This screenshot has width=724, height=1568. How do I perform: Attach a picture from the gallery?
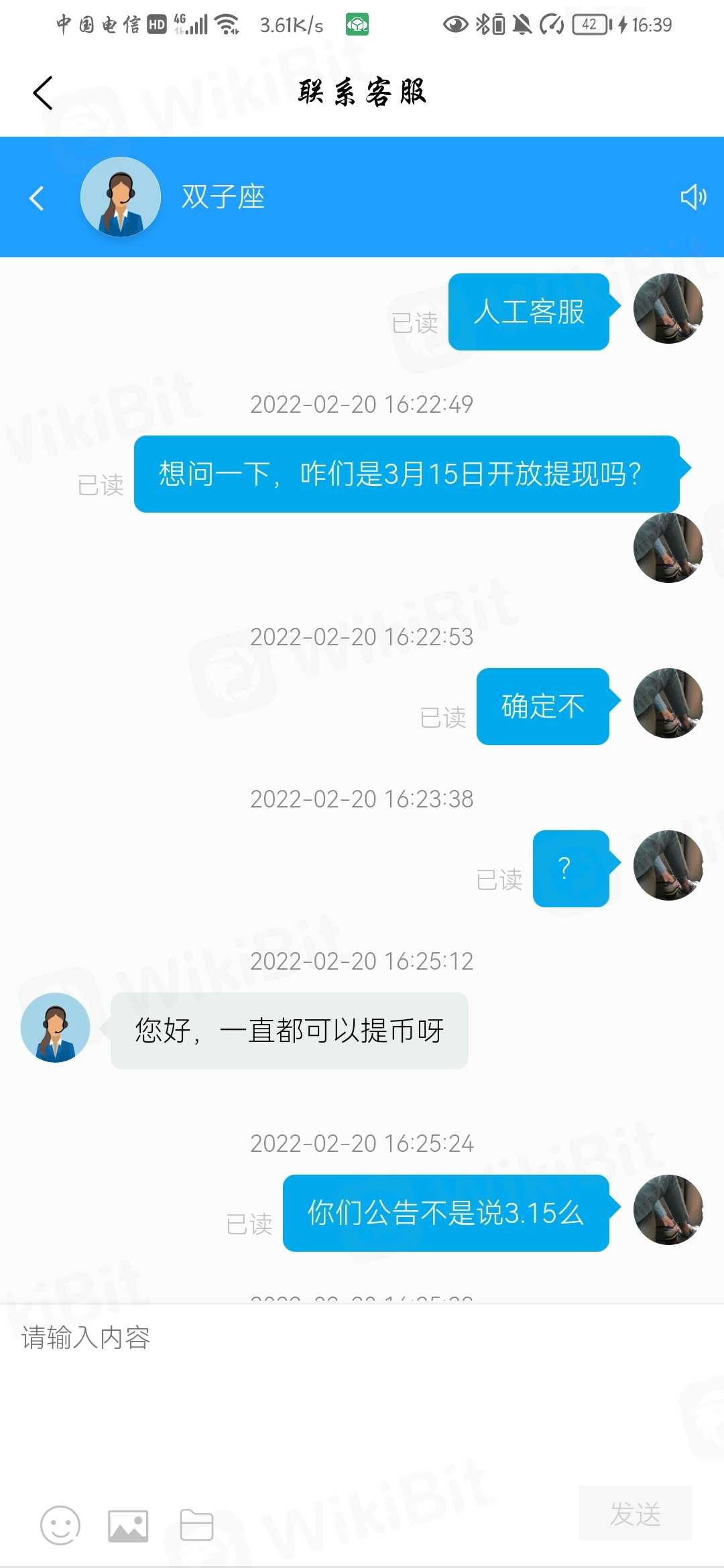coord(128,1526)
